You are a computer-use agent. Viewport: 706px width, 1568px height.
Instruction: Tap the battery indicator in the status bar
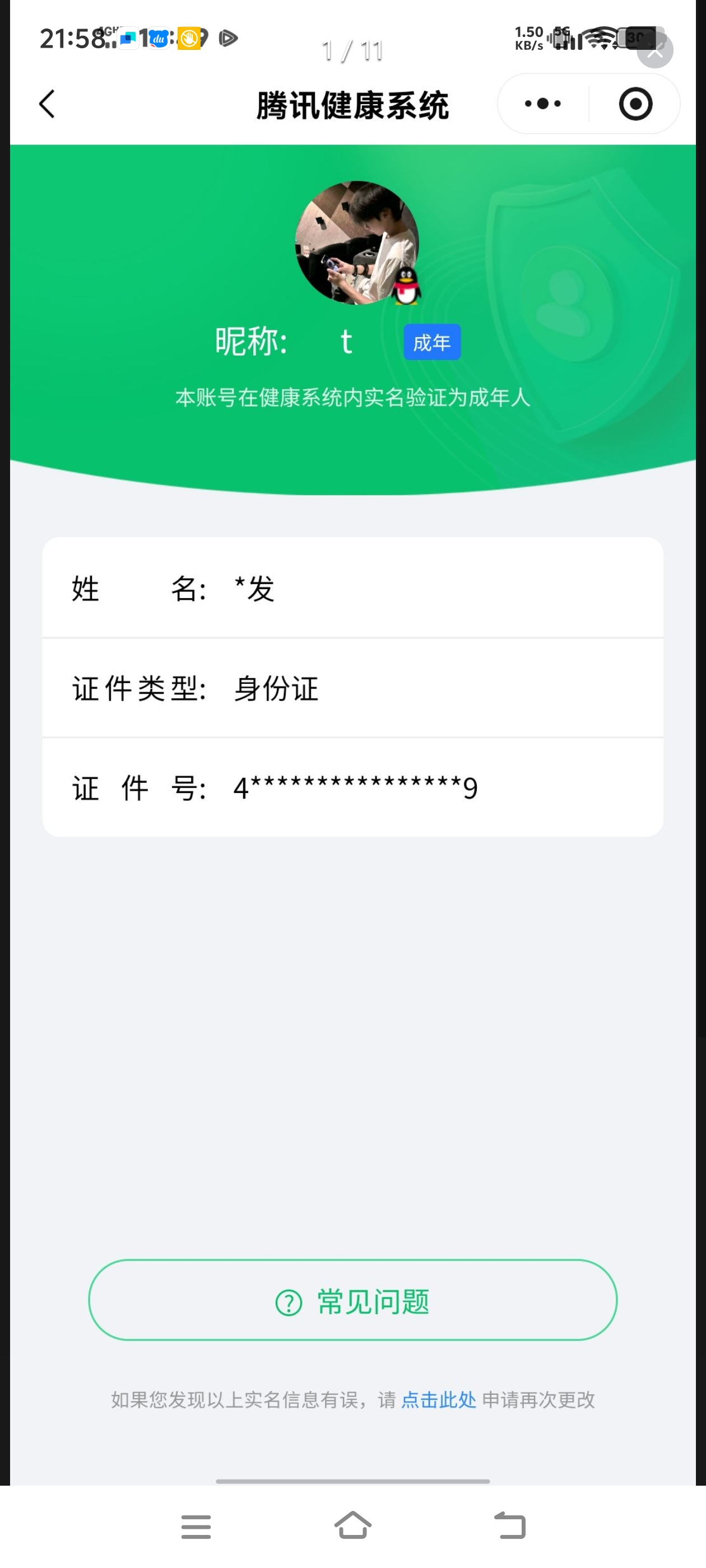(638, 38)
